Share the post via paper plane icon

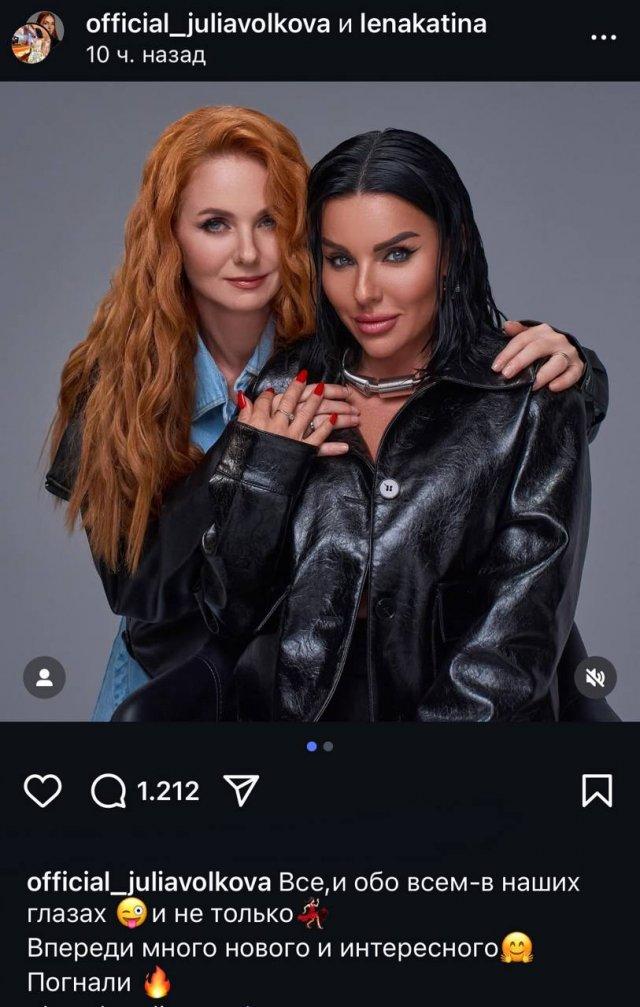point(241,792)
